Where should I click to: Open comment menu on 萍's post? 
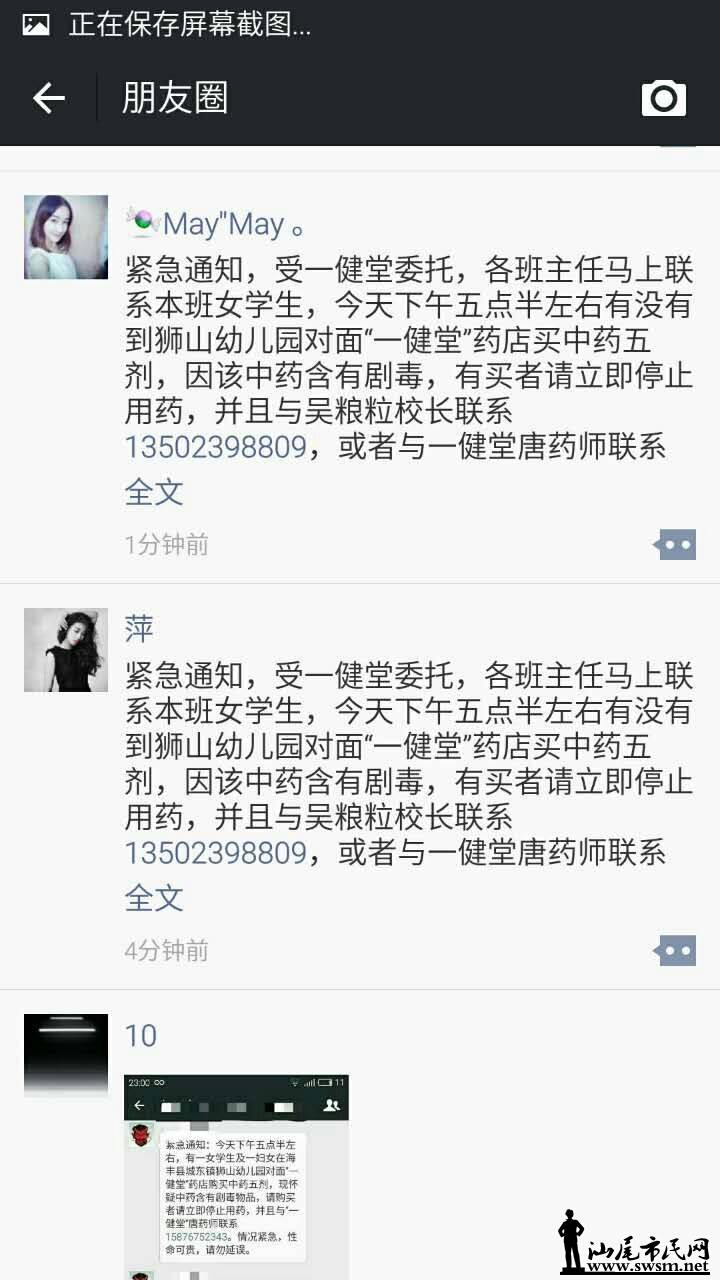pyautogui.click(x=676, y=950)
